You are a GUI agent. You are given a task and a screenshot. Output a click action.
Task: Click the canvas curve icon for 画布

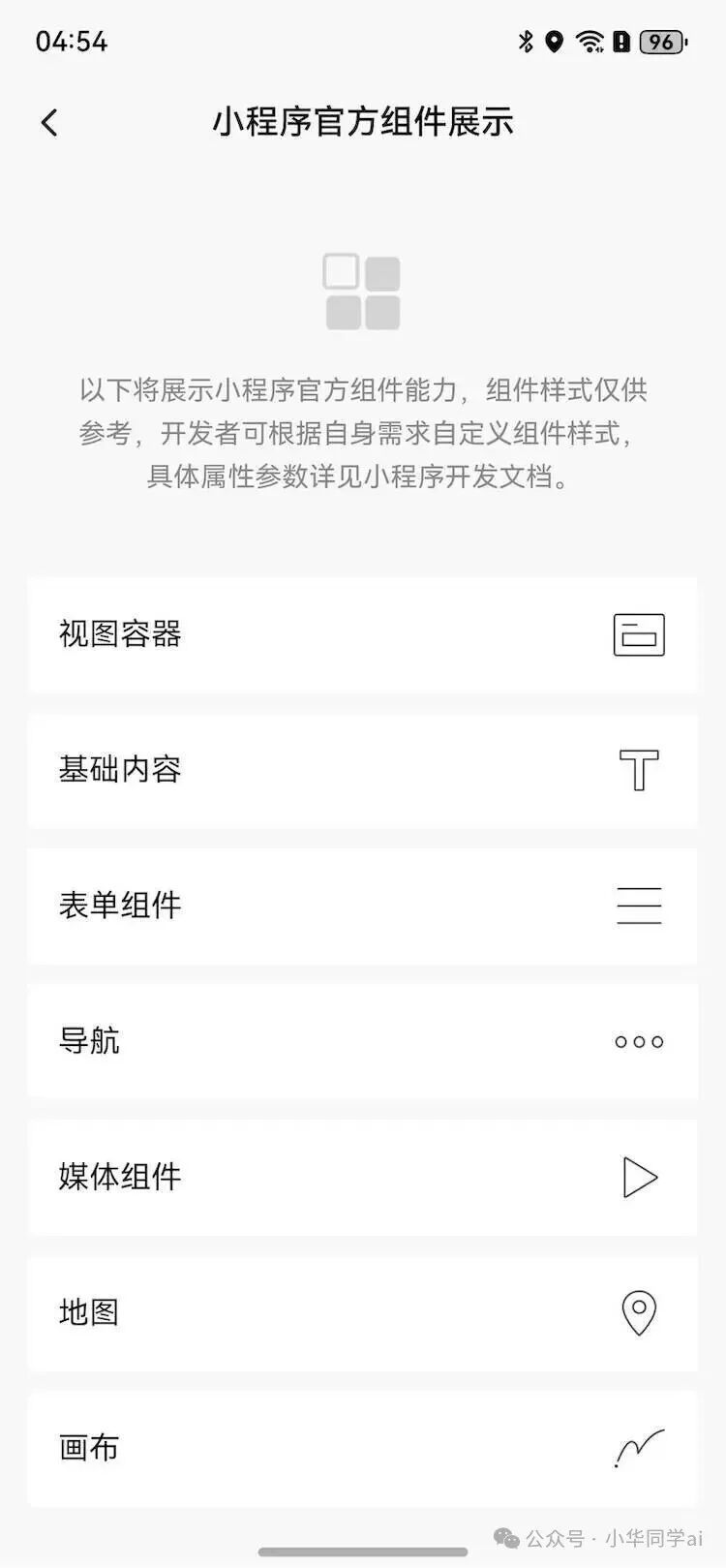pos(638,1449)
